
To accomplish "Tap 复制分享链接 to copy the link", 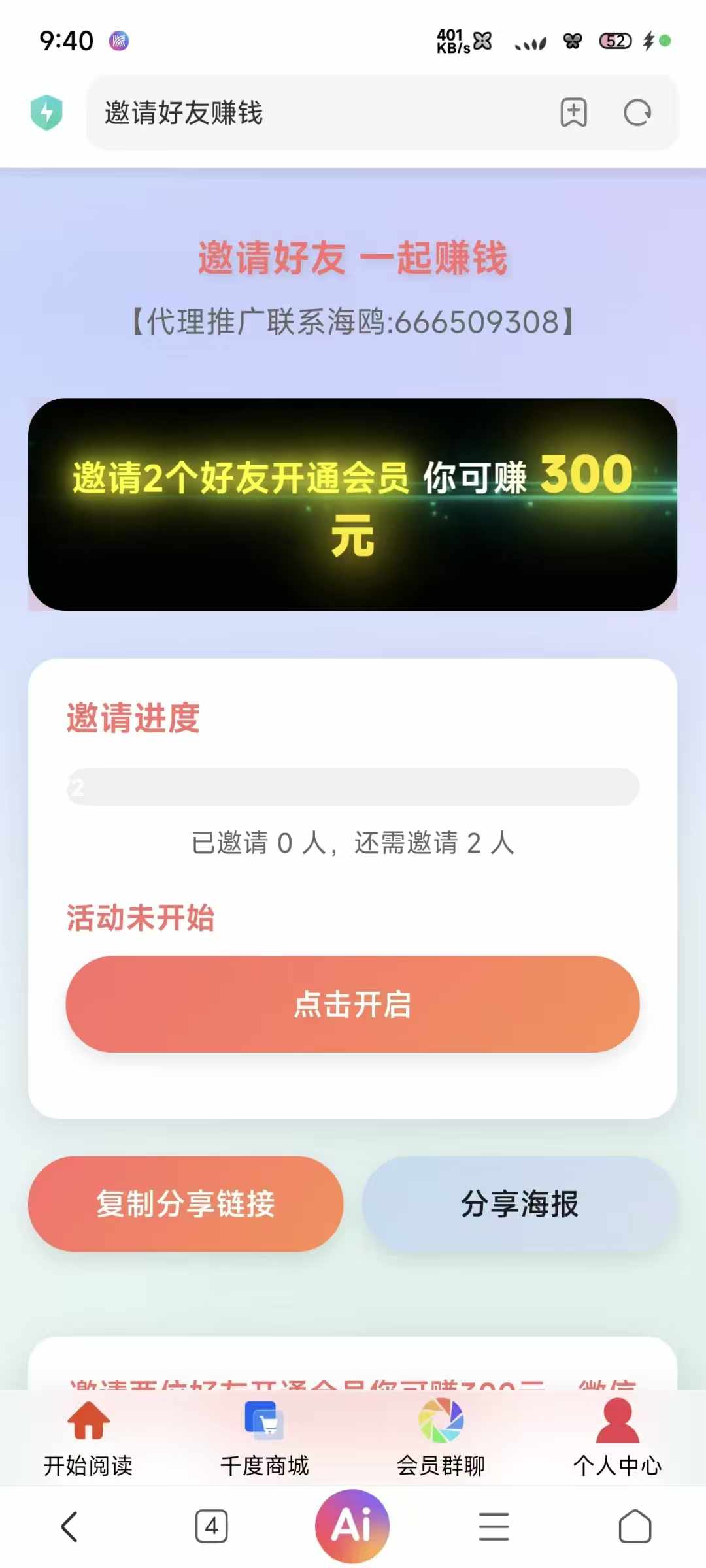I will [186, 1203].
